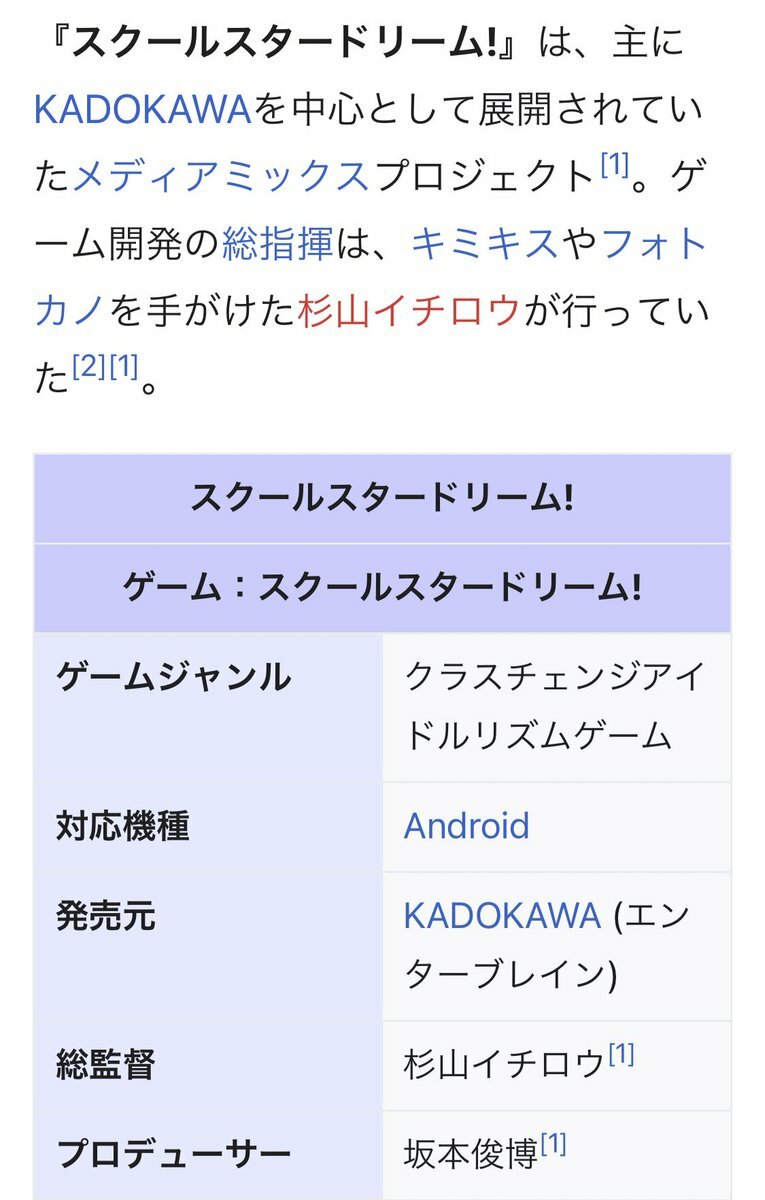Jump to citation [2] after 行っていた
The width and height of the screenshot is (765, 1200).
(x=88, y=366)
